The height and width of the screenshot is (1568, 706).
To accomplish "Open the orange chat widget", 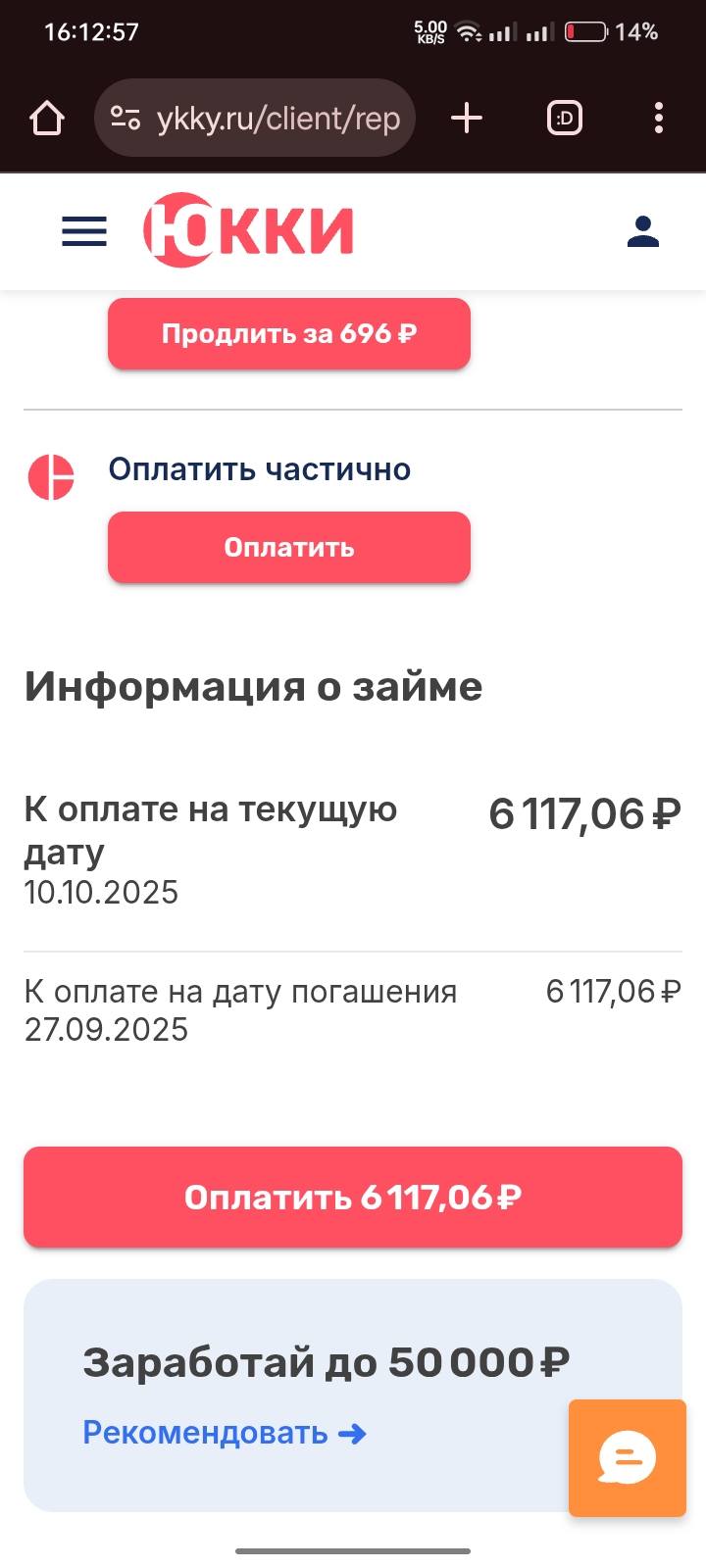I will [627, 1457].
